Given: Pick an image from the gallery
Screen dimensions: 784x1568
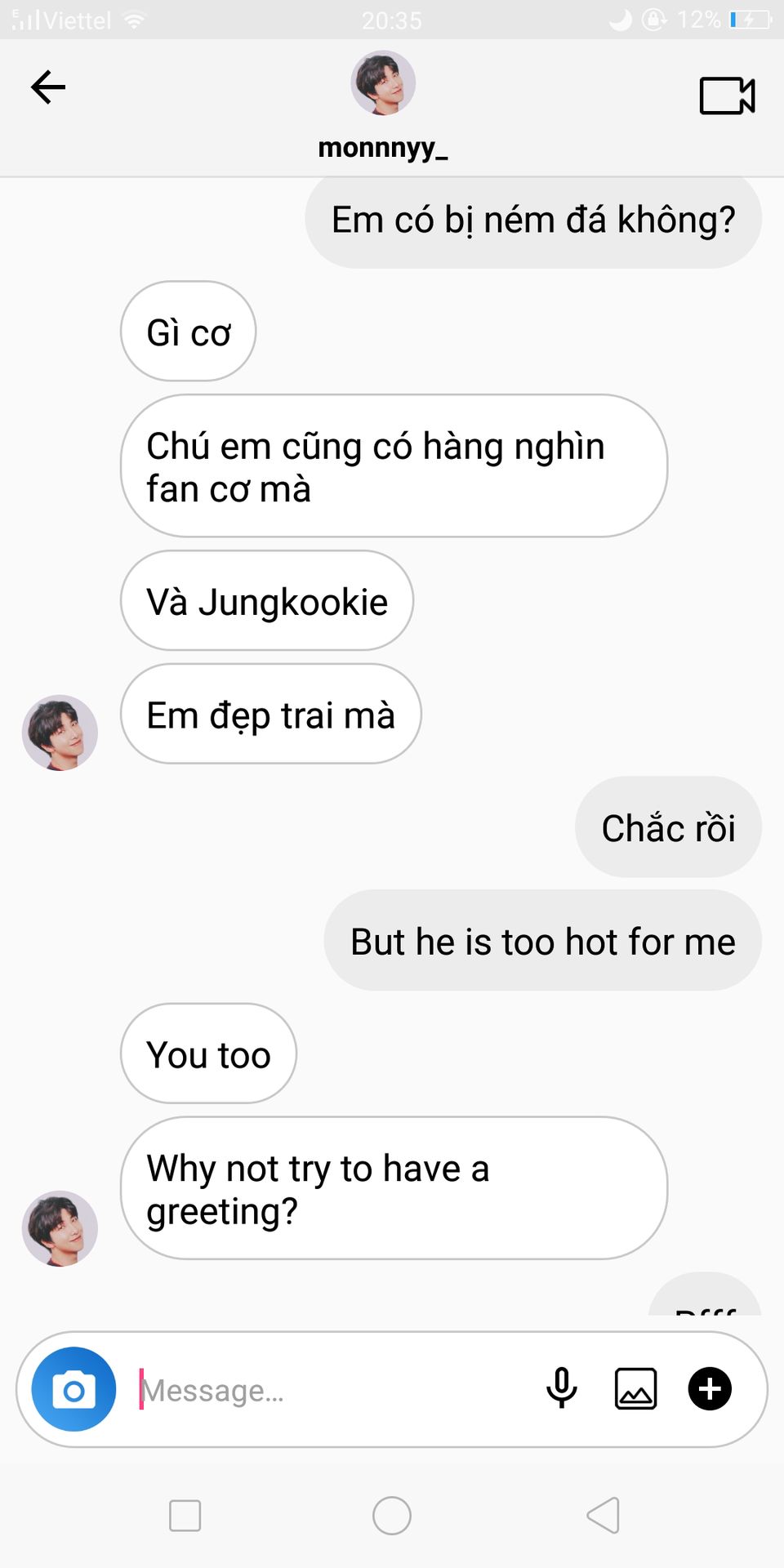Looking at the screenshot, I should [635, 1388].
